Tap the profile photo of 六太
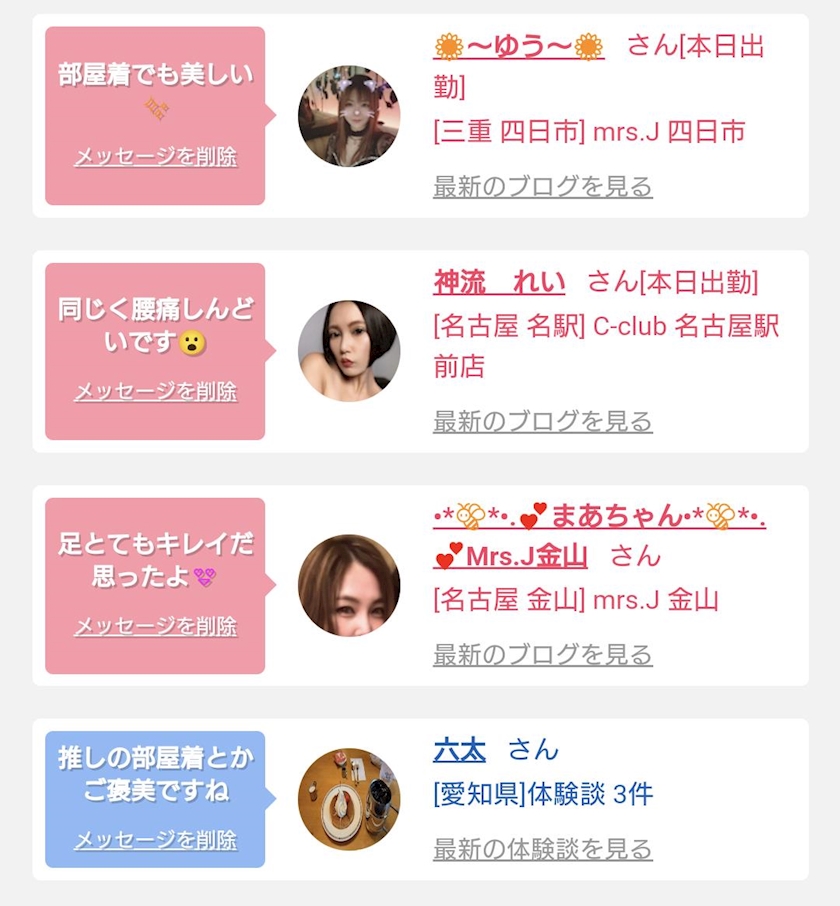 [349, 799]
